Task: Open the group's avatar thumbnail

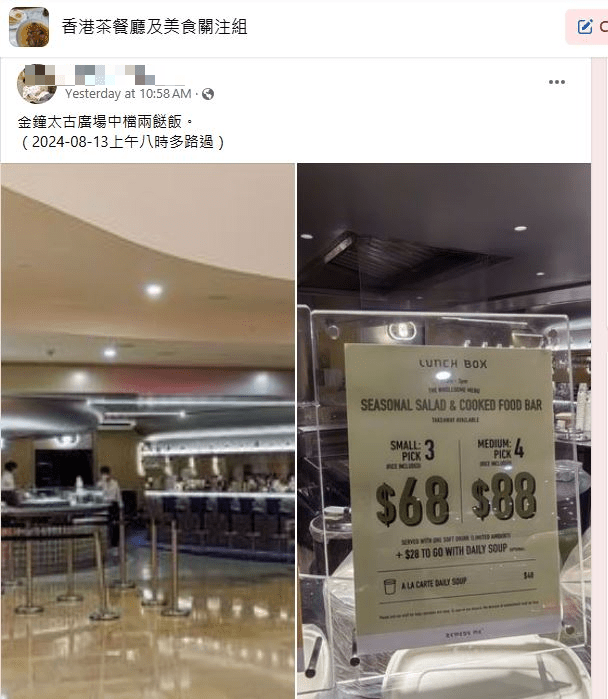Action: [29, 27]
